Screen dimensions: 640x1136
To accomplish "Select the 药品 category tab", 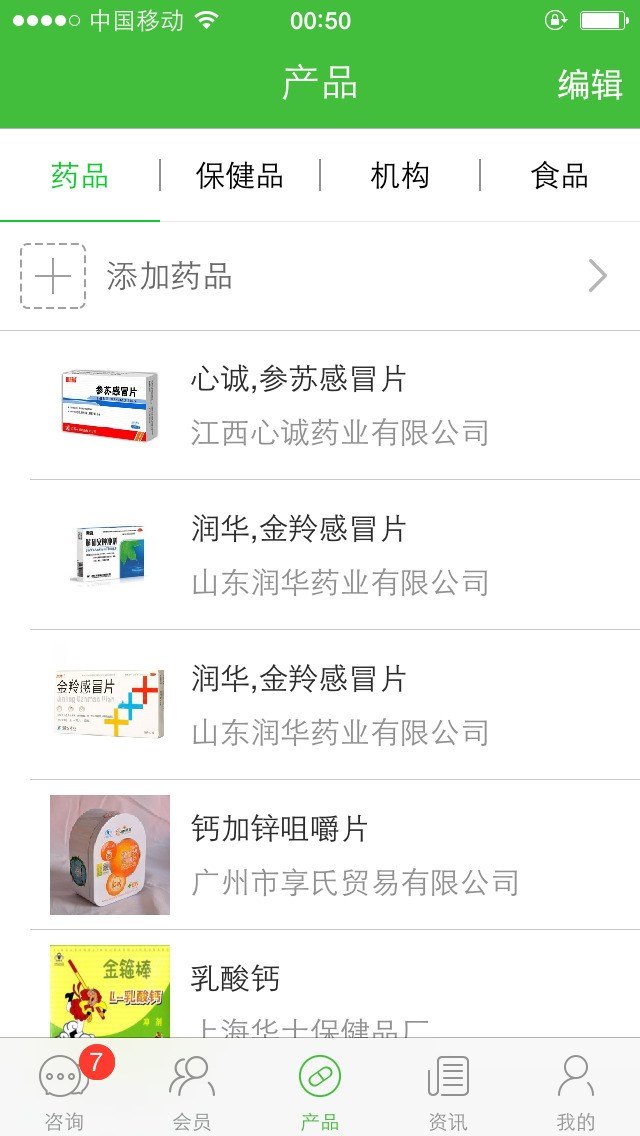I will click(80, 176).
